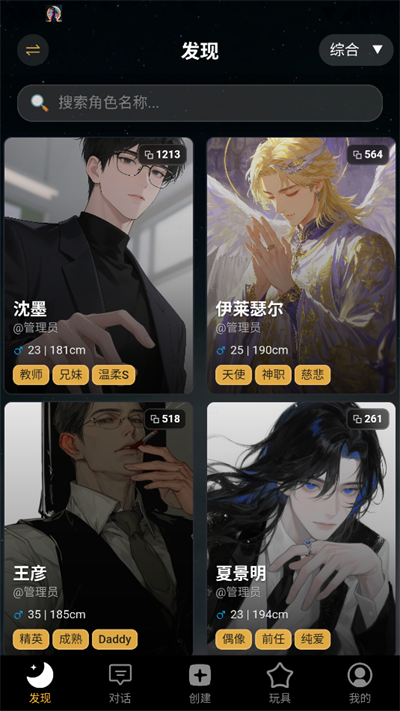Switch to the 创建 tab
Image resolution: width=400 pixels, height=711 pixels.
[200, 683]
